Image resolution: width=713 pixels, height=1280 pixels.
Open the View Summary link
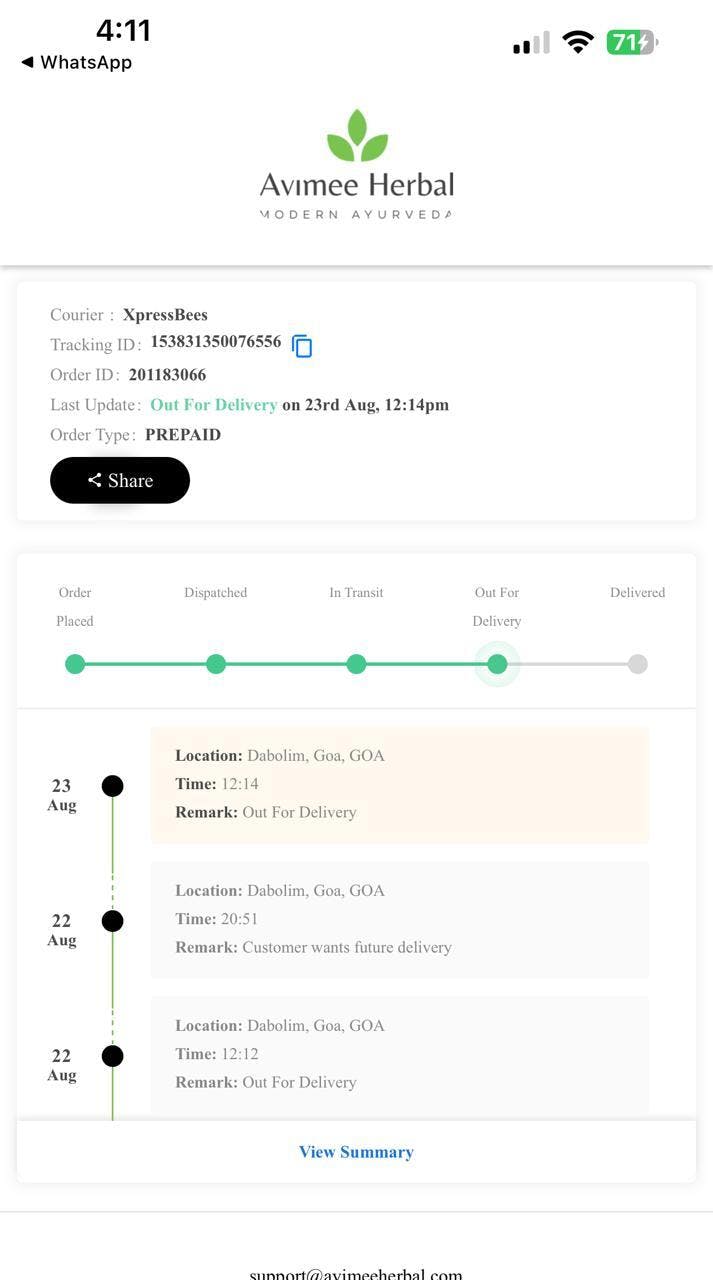tap(356, 1152)
